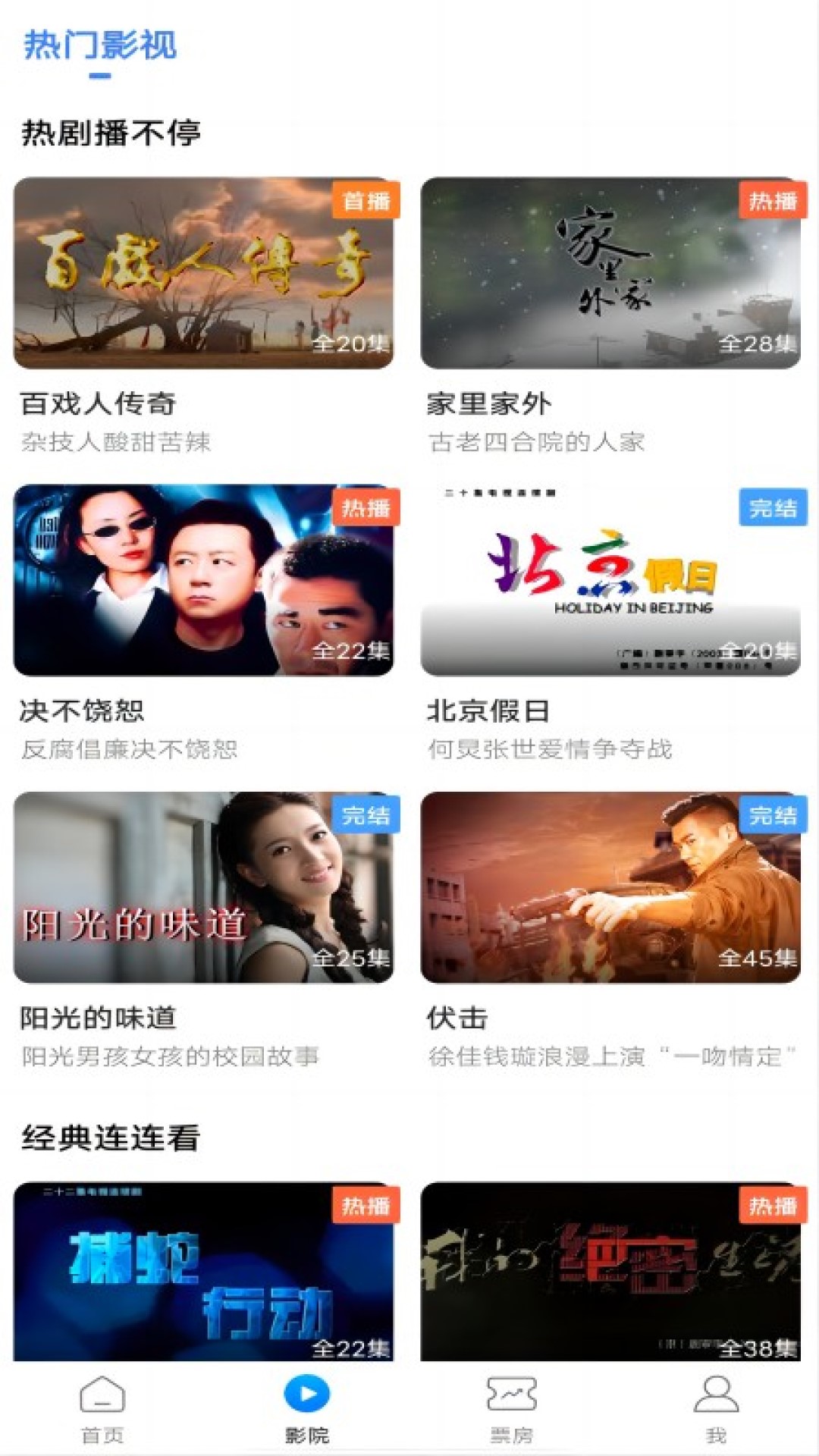
Task: Watch the series 决不饶恕
Action: [203, 580]
